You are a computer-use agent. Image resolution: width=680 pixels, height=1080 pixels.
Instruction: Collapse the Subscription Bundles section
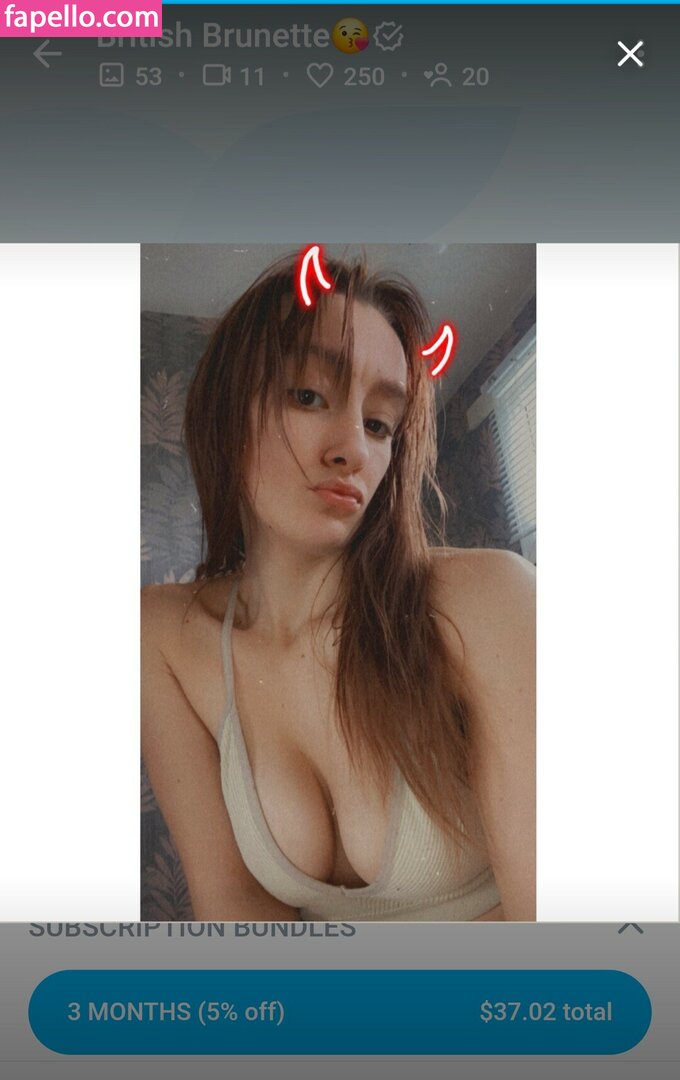(630, 928)
